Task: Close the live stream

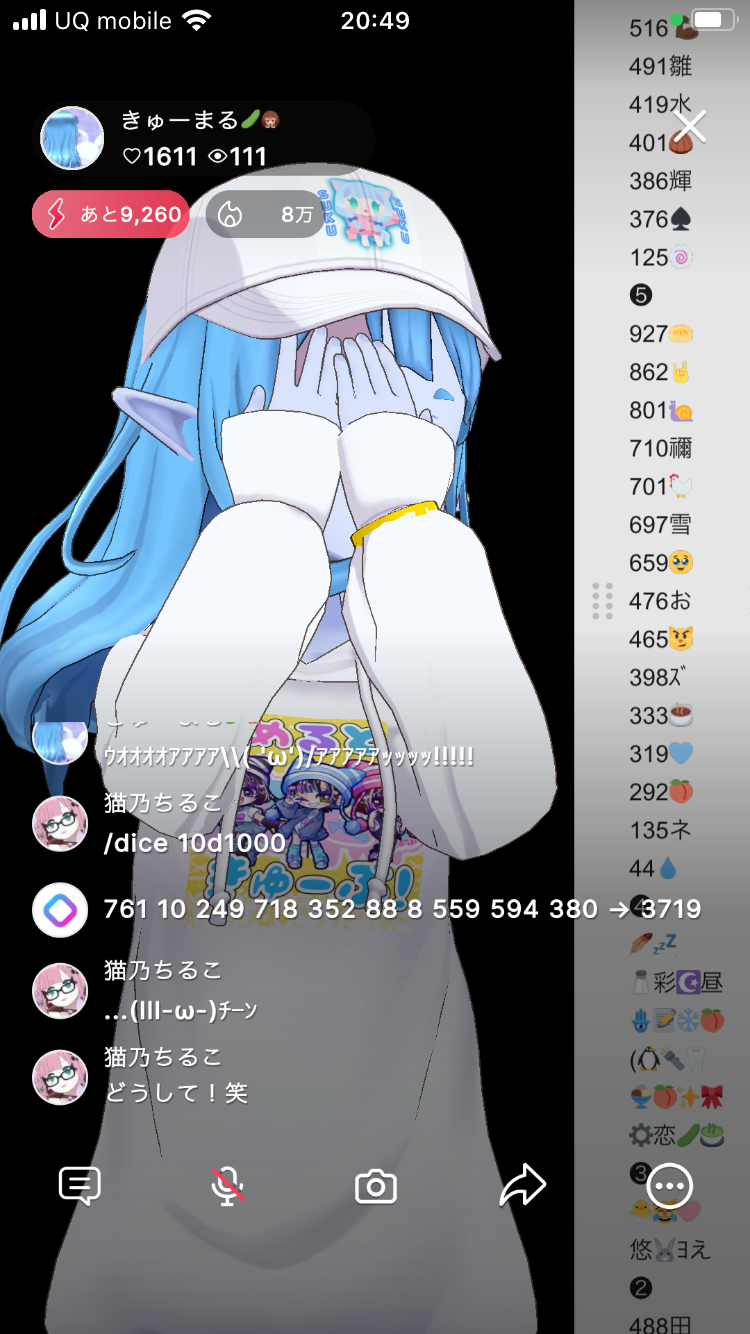Action: tap(690, 127)
